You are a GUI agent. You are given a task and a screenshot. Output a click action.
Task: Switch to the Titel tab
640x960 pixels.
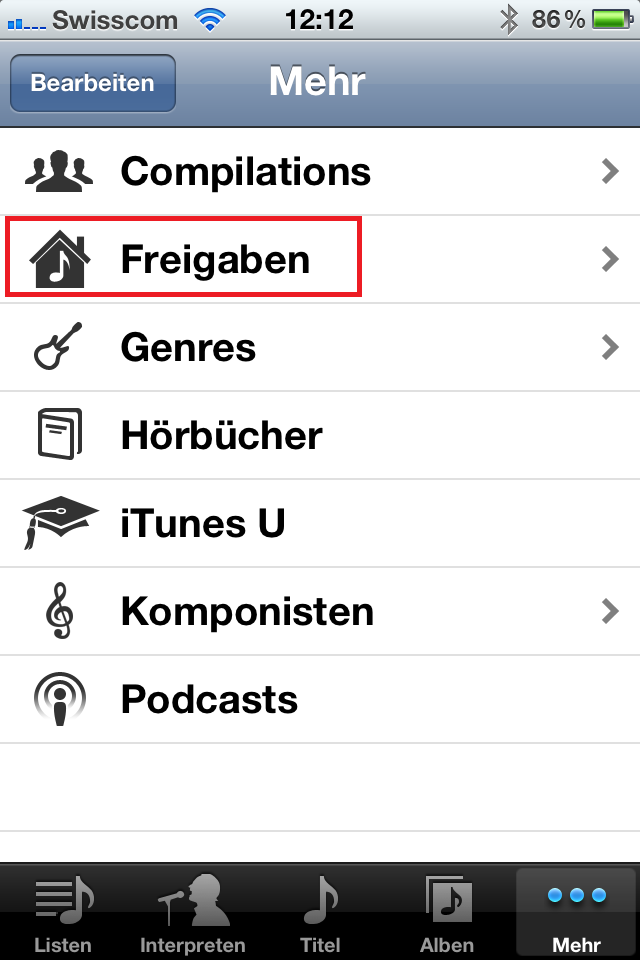320,912
